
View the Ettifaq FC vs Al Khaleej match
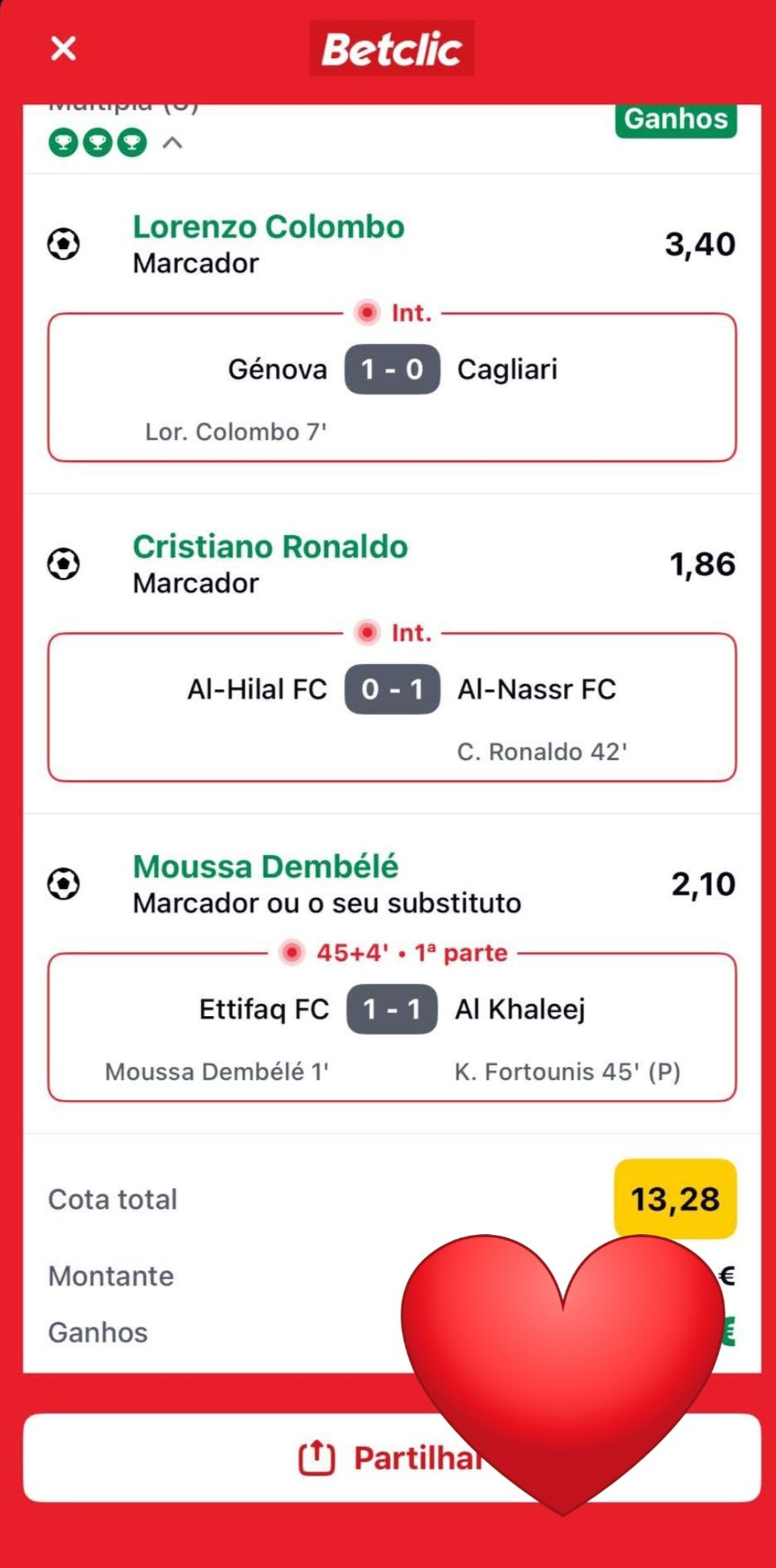tap(392, 1027)
